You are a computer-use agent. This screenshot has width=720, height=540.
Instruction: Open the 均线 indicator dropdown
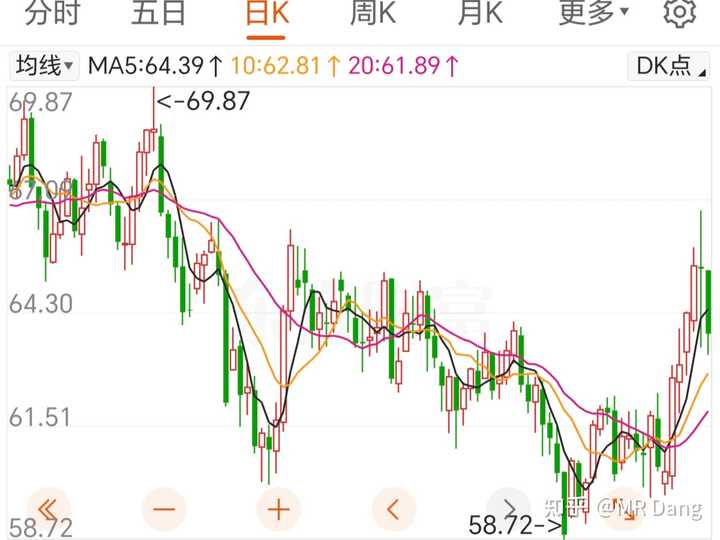point(43,66)
